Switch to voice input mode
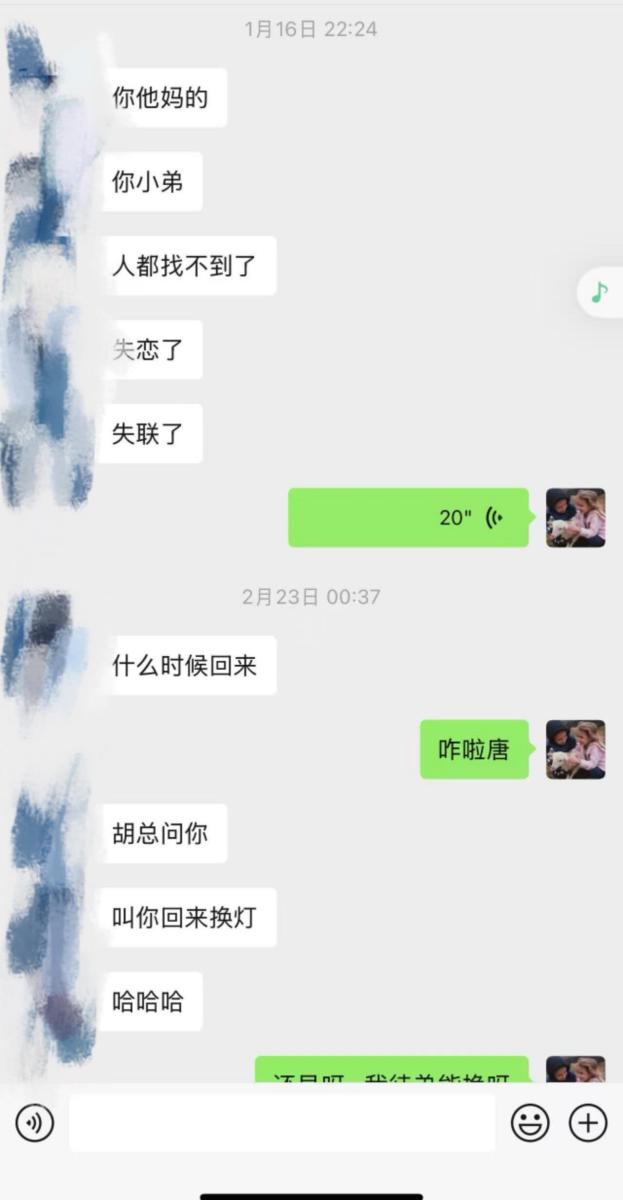Screen dimensions: 623x1200 (35, 1123)
